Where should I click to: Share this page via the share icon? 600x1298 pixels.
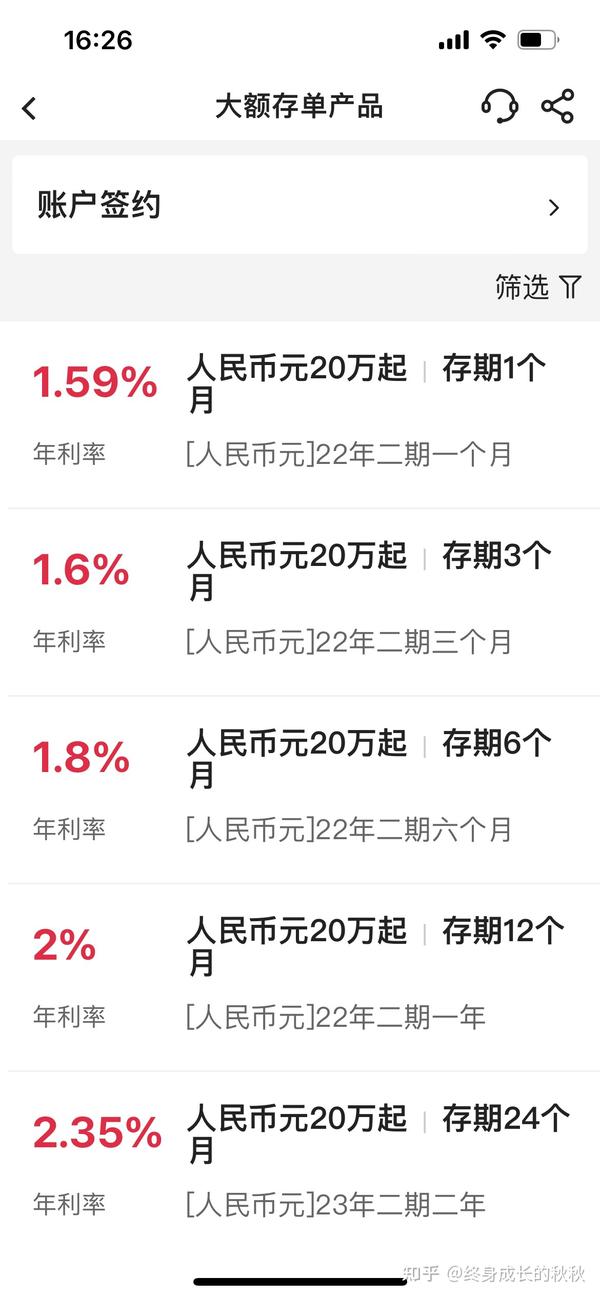point(557,106)
